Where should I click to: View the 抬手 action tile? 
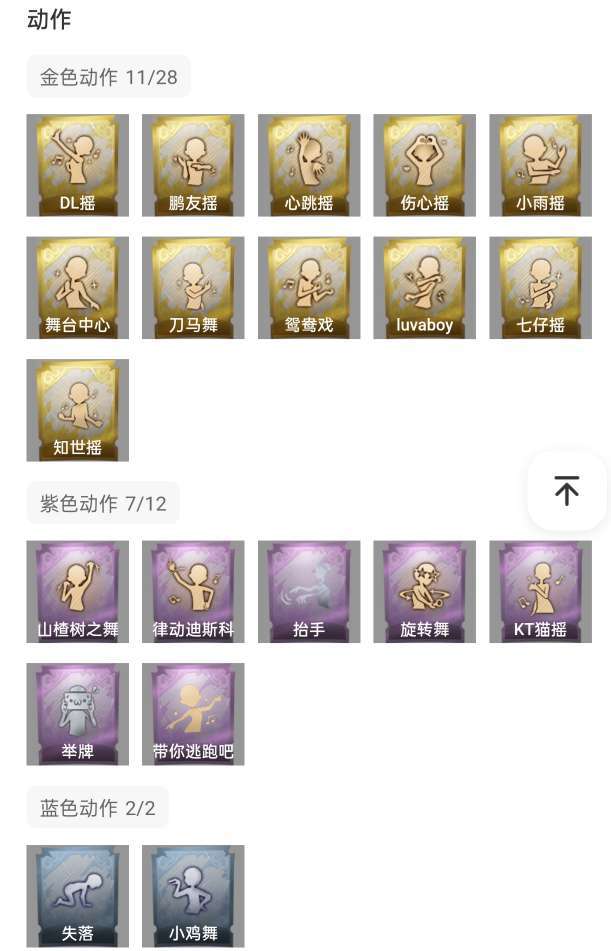[x=309, y=592]
